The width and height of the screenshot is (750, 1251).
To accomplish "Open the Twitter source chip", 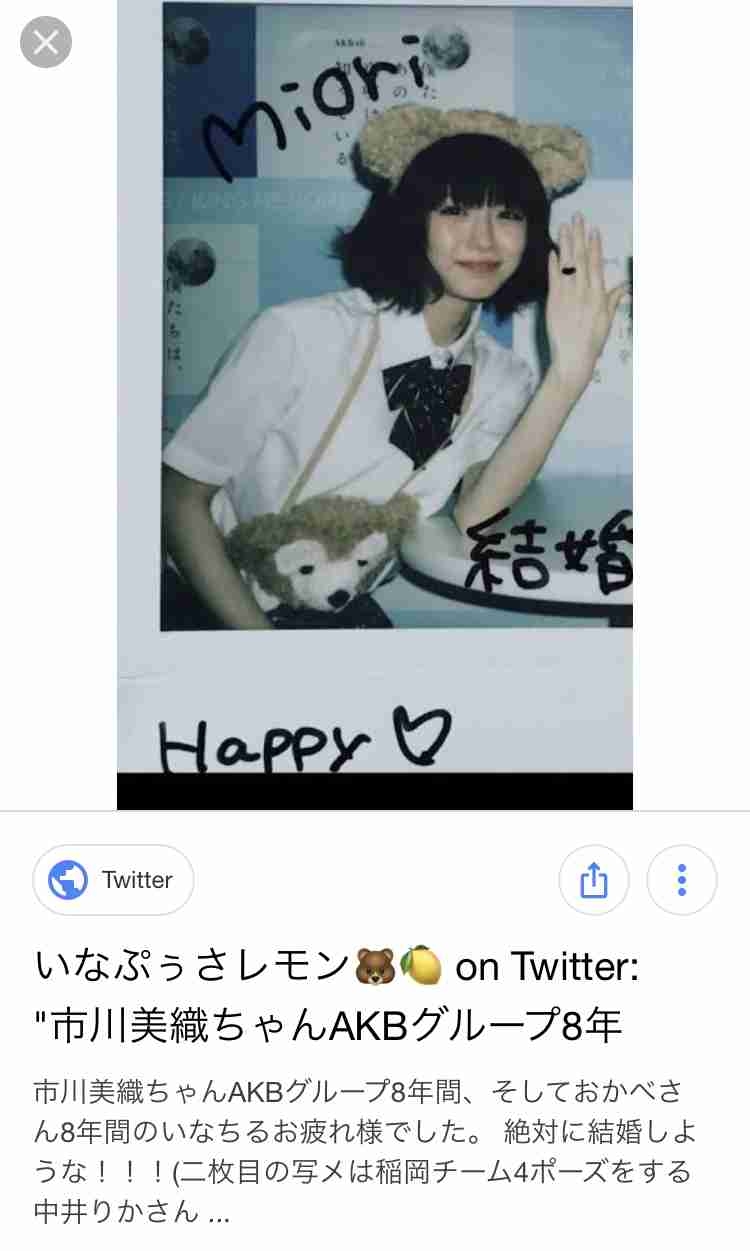I will (x=113, y=880).
